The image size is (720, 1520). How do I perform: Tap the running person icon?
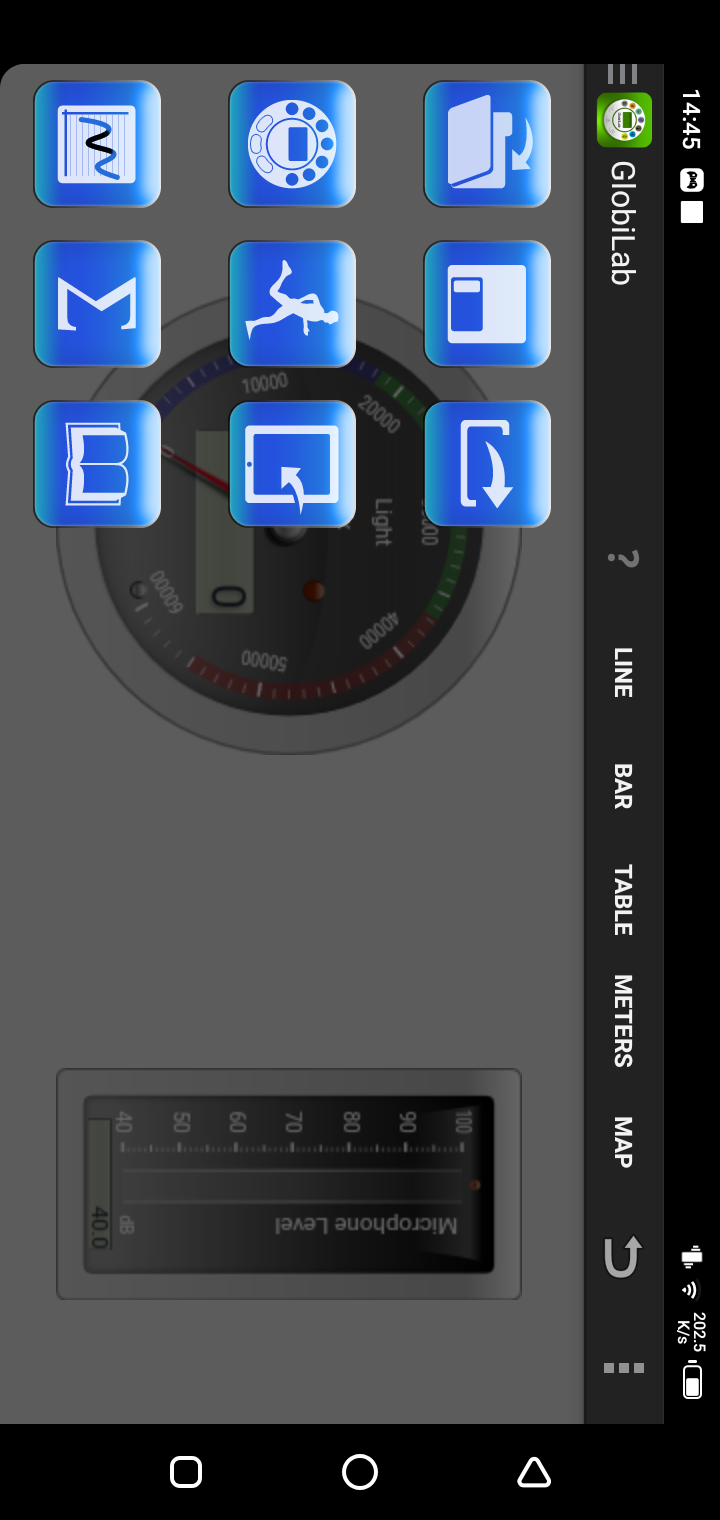[292, 304]
